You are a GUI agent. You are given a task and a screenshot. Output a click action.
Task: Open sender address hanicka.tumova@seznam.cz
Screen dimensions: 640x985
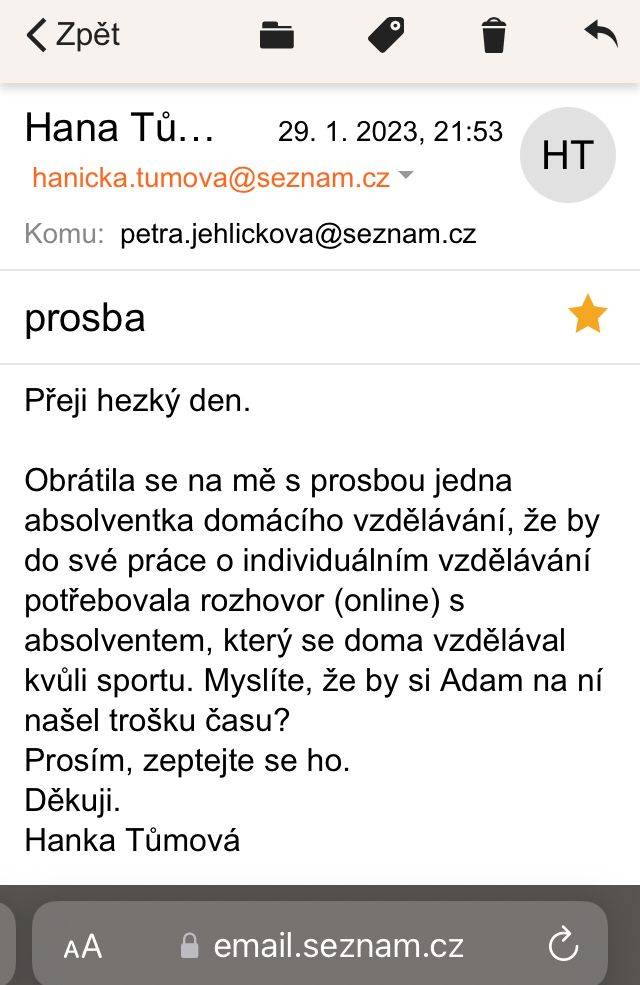(x=210, y=178)
